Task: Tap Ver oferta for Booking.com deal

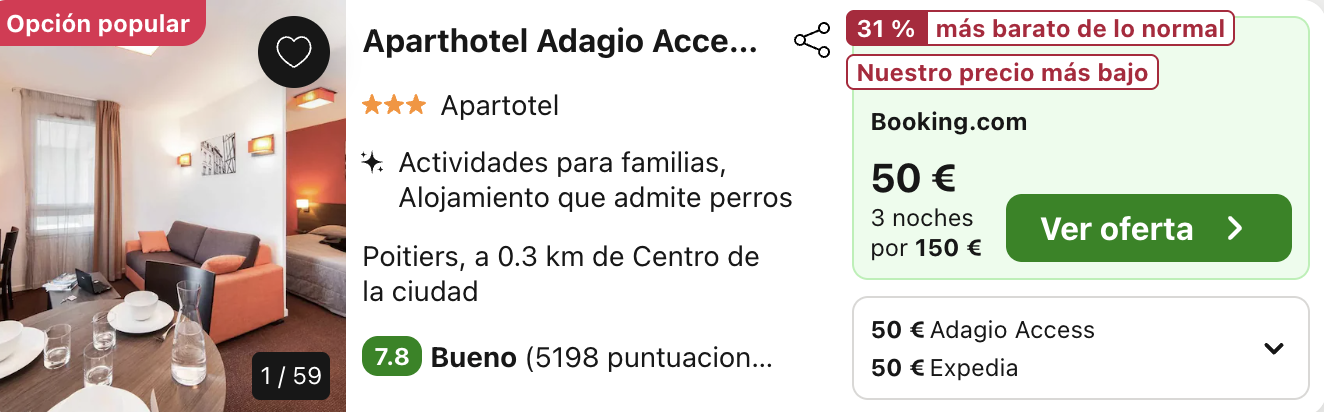Action: click(1148, 228)
